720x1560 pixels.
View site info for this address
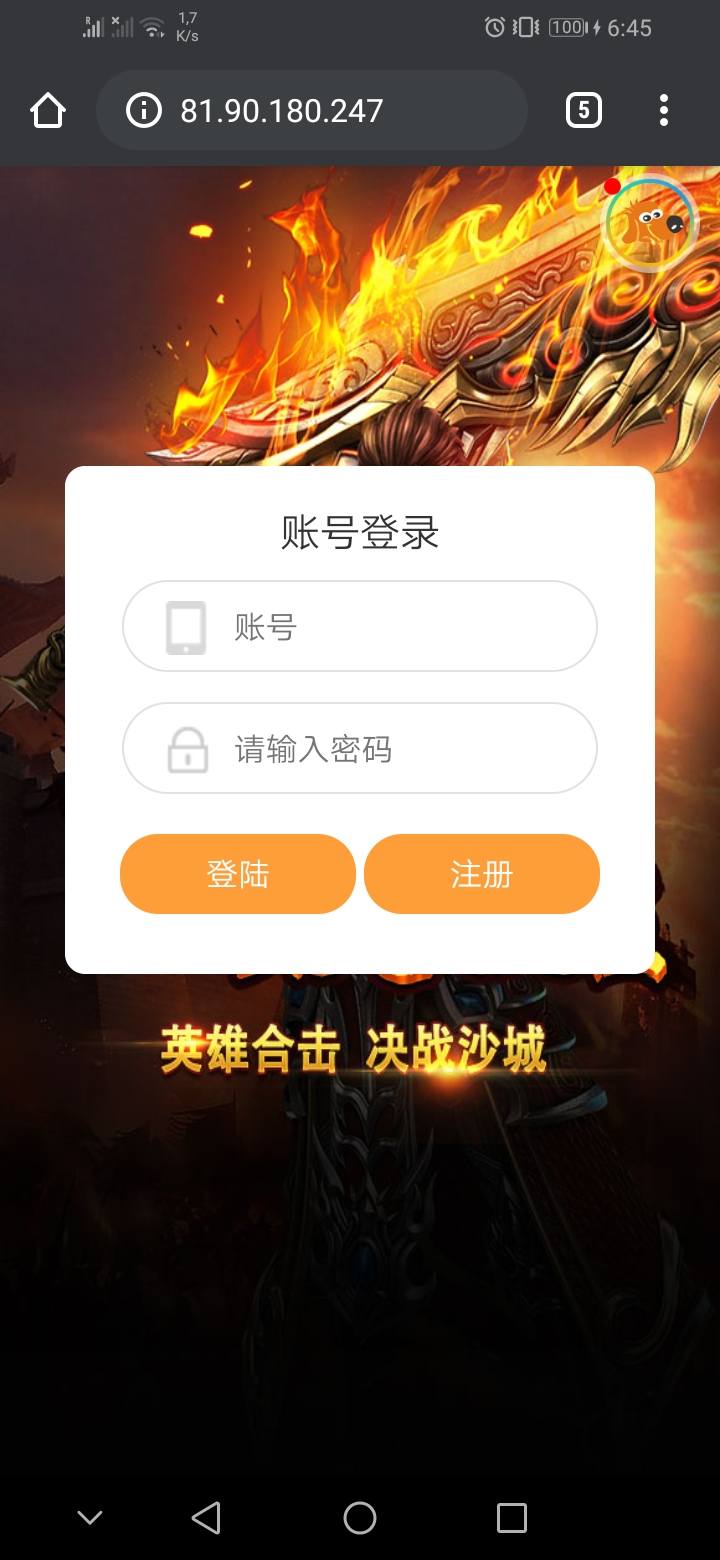pyautogui.click(x=144, y=110)
